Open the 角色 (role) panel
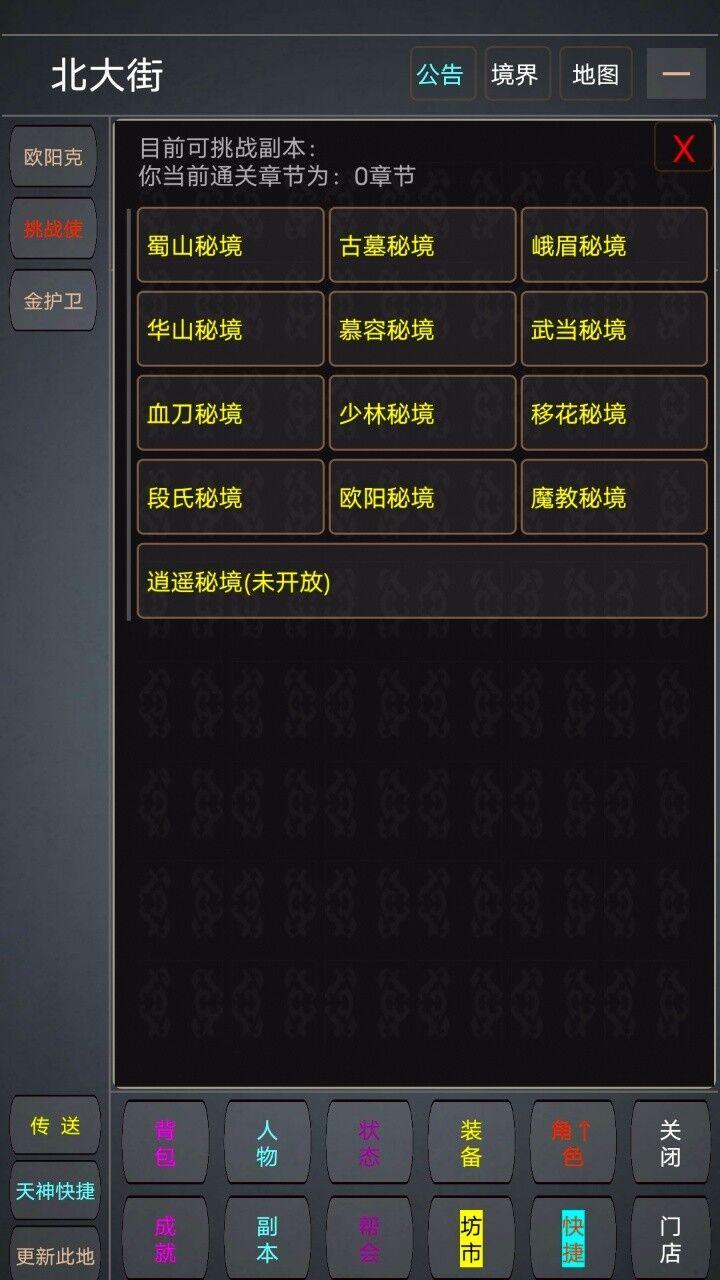Image resolution: width=720 pixels, height=1280 pixels. tap(573, 1142)
